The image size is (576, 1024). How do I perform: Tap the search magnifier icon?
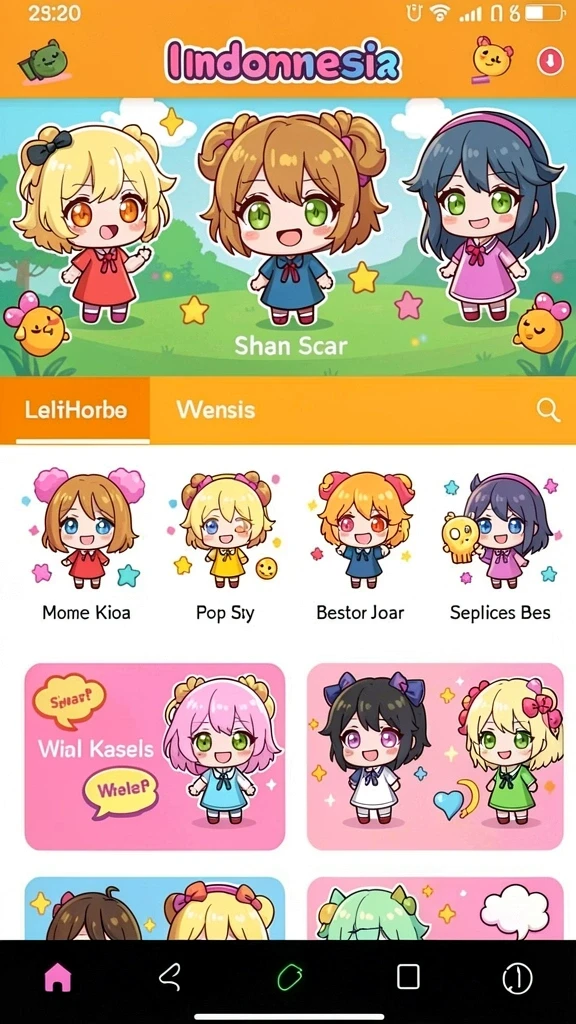click(548, 410)
